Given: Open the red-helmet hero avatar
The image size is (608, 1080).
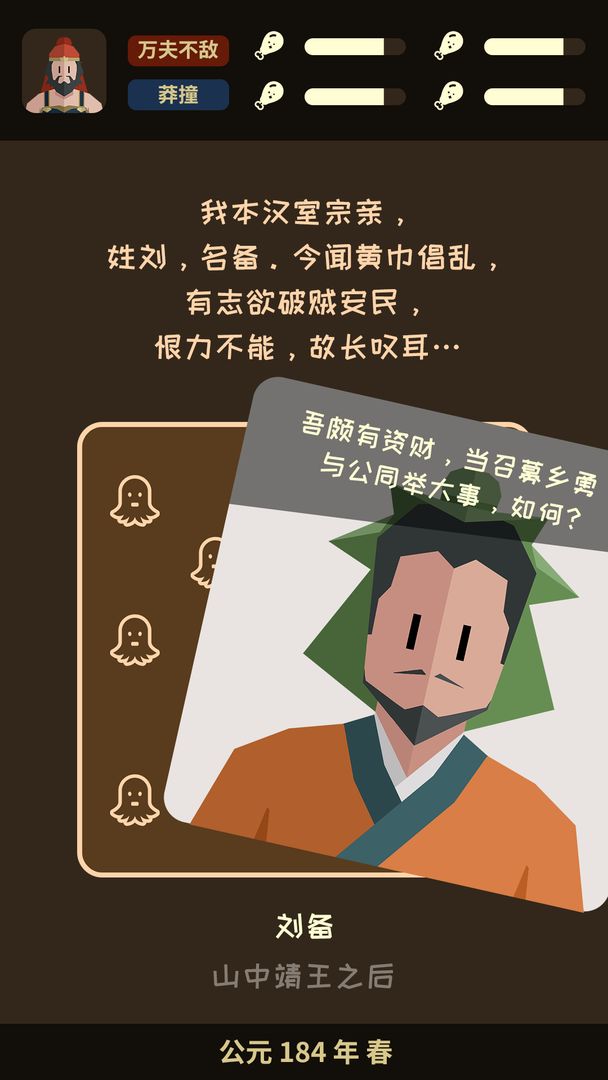Looking at the screenshot, I should 64,71.
